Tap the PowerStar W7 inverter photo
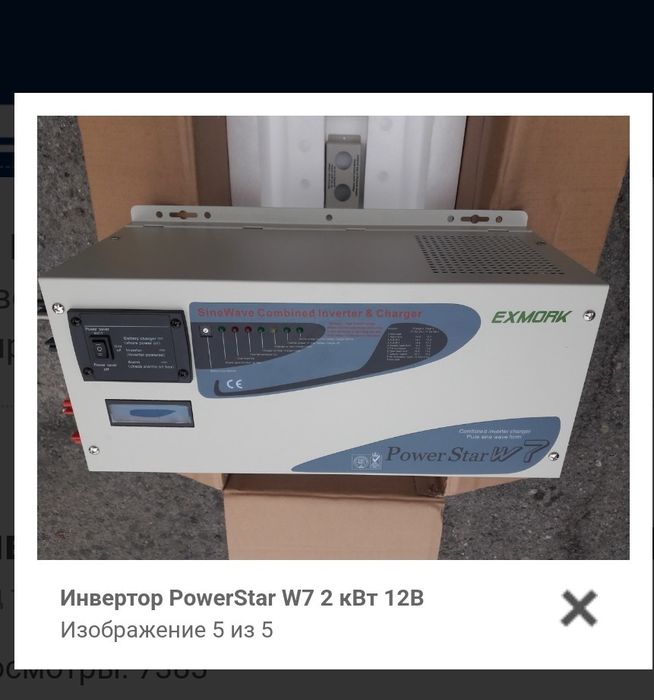This screenshot has width=654, height=700. coord(333,338)
